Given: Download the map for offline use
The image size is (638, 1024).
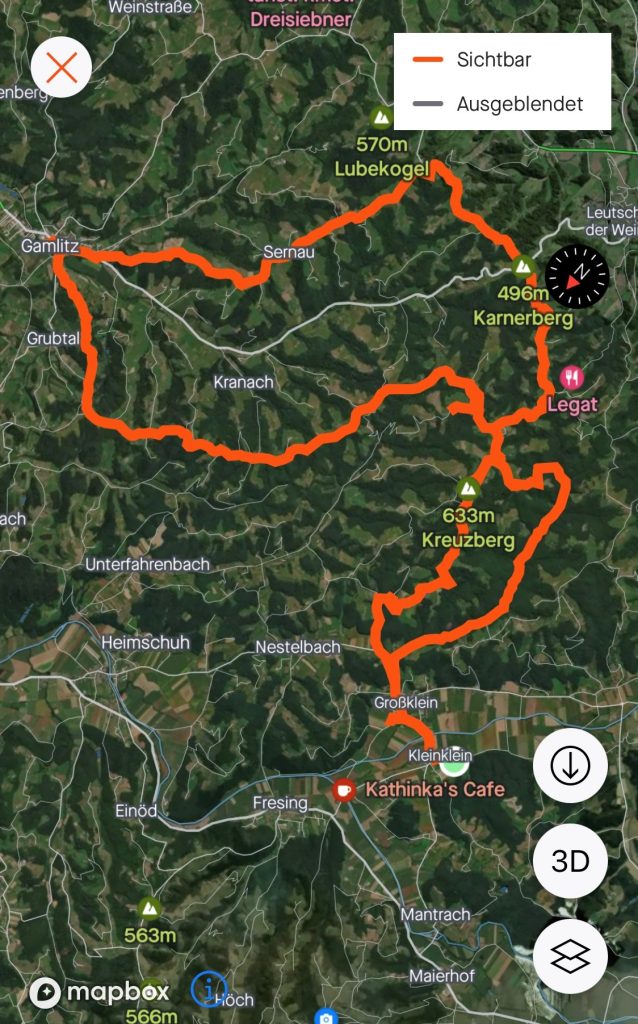Looking at the screenshot, I should 570,766.
